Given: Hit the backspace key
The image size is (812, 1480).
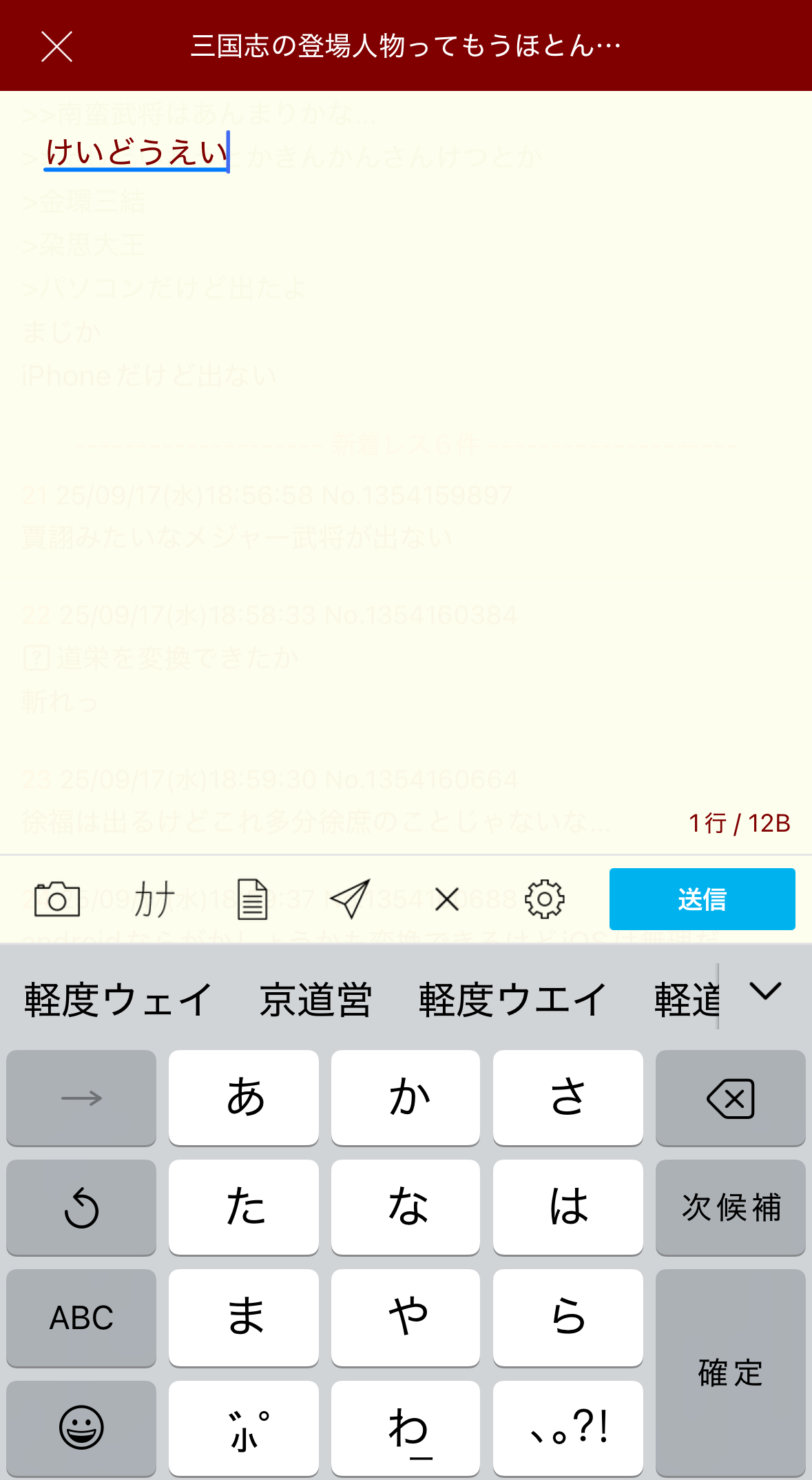Looking at the screenshot, I should tap(730, 1098).
